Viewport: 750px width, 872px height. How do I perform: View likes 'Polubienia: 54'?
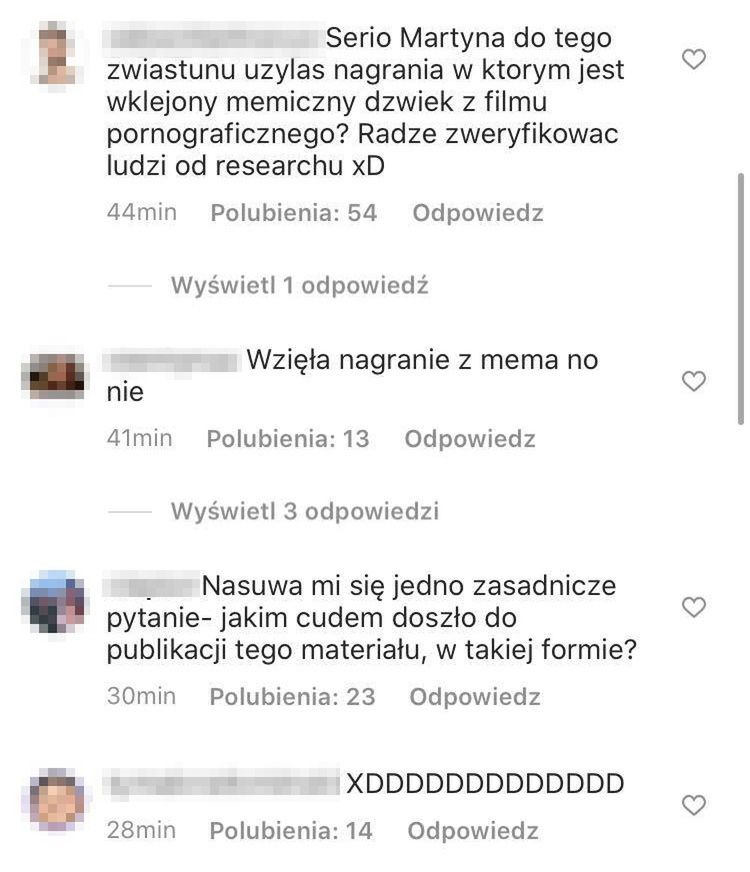click(x=293, y=213)
